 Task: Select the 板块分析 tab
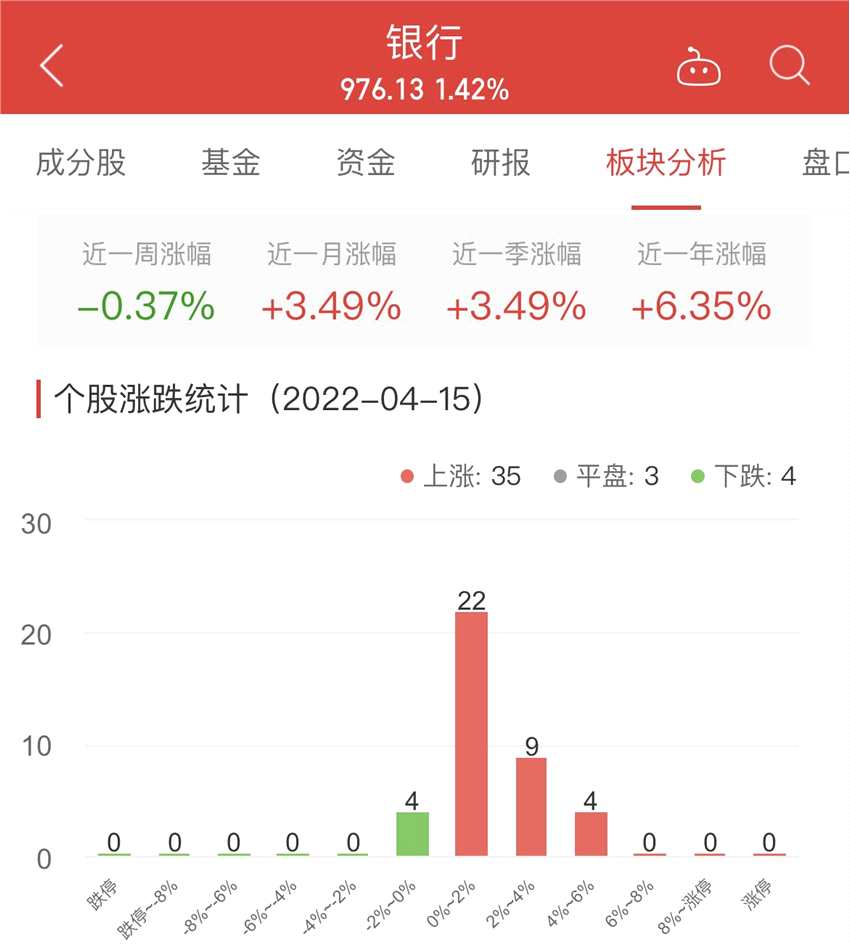coord(666,163)
